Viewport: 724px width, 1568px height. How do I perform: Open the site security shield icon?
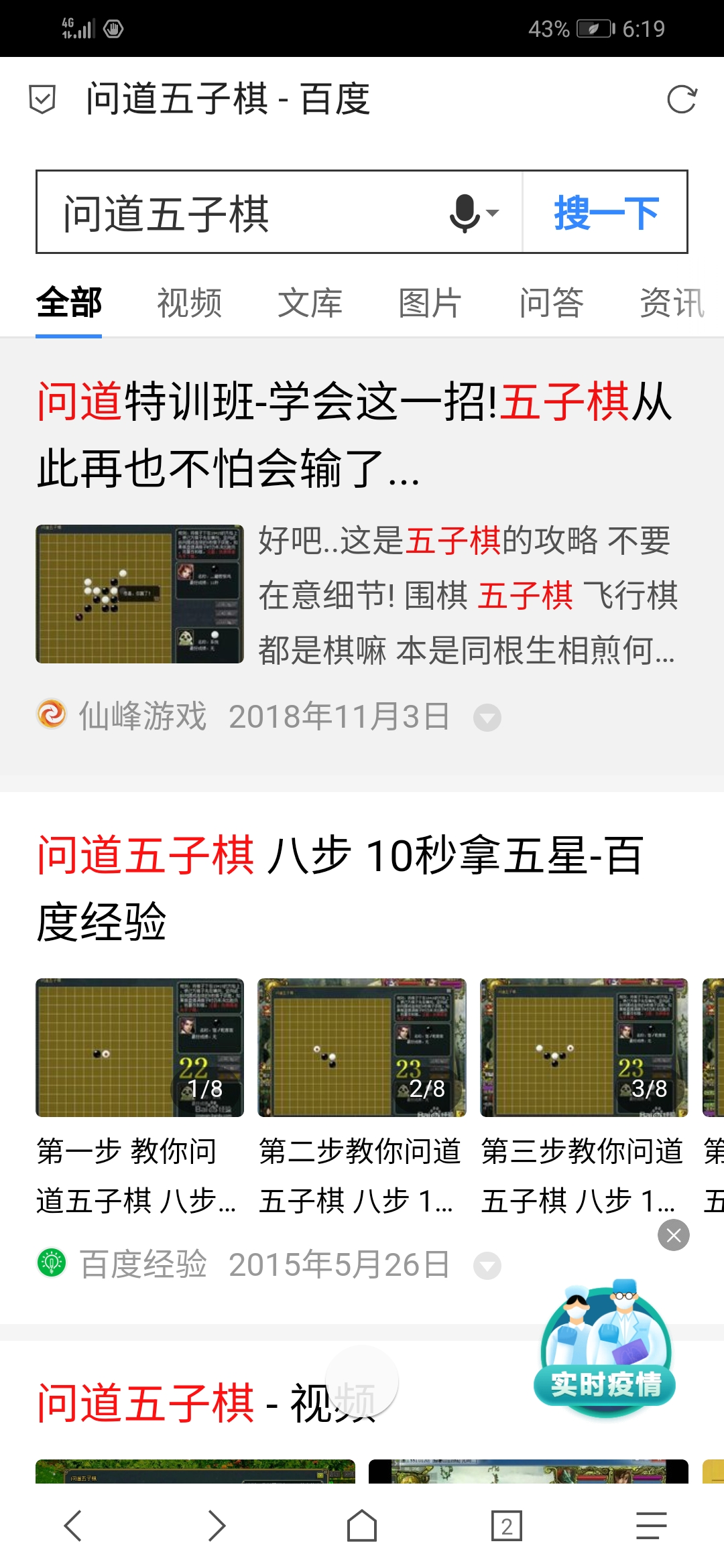pos(42,100)
